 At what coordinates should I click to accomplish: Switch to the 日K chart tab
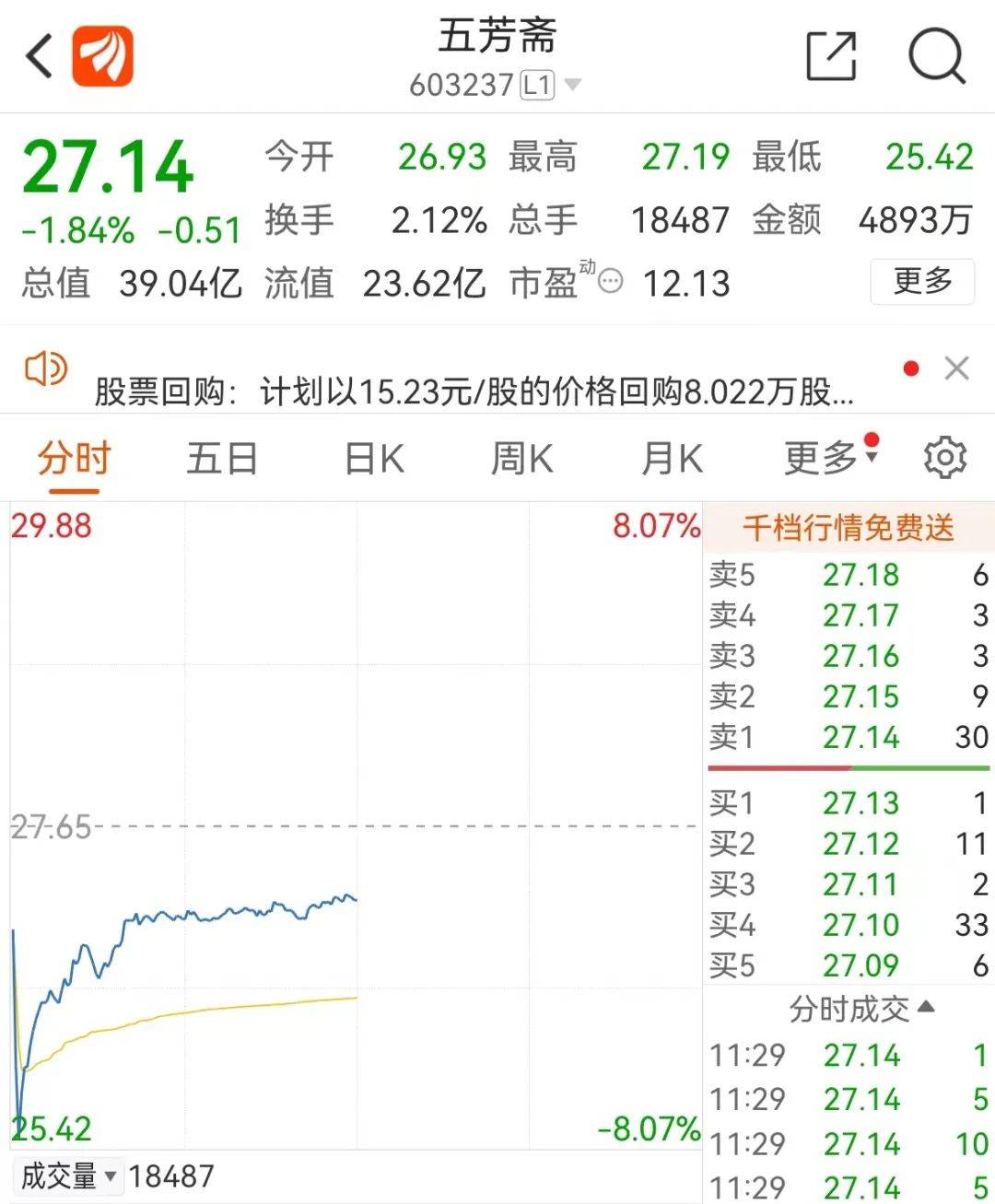(x=374, y=458)
